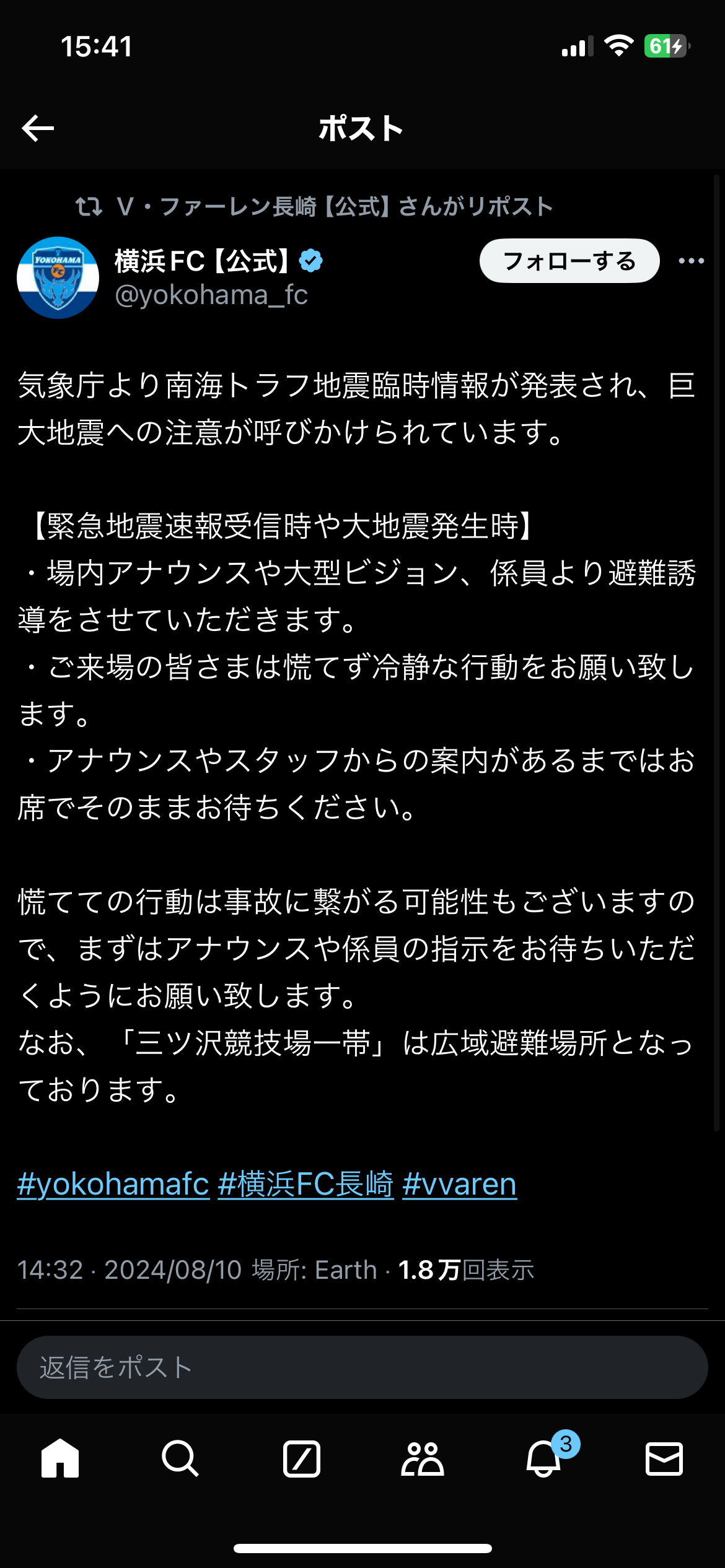Open the #横浜FC長崎 hashtag
The height and width of the screenshot is (1568, 725).
pyautogui.click(x=305, y=1184)
